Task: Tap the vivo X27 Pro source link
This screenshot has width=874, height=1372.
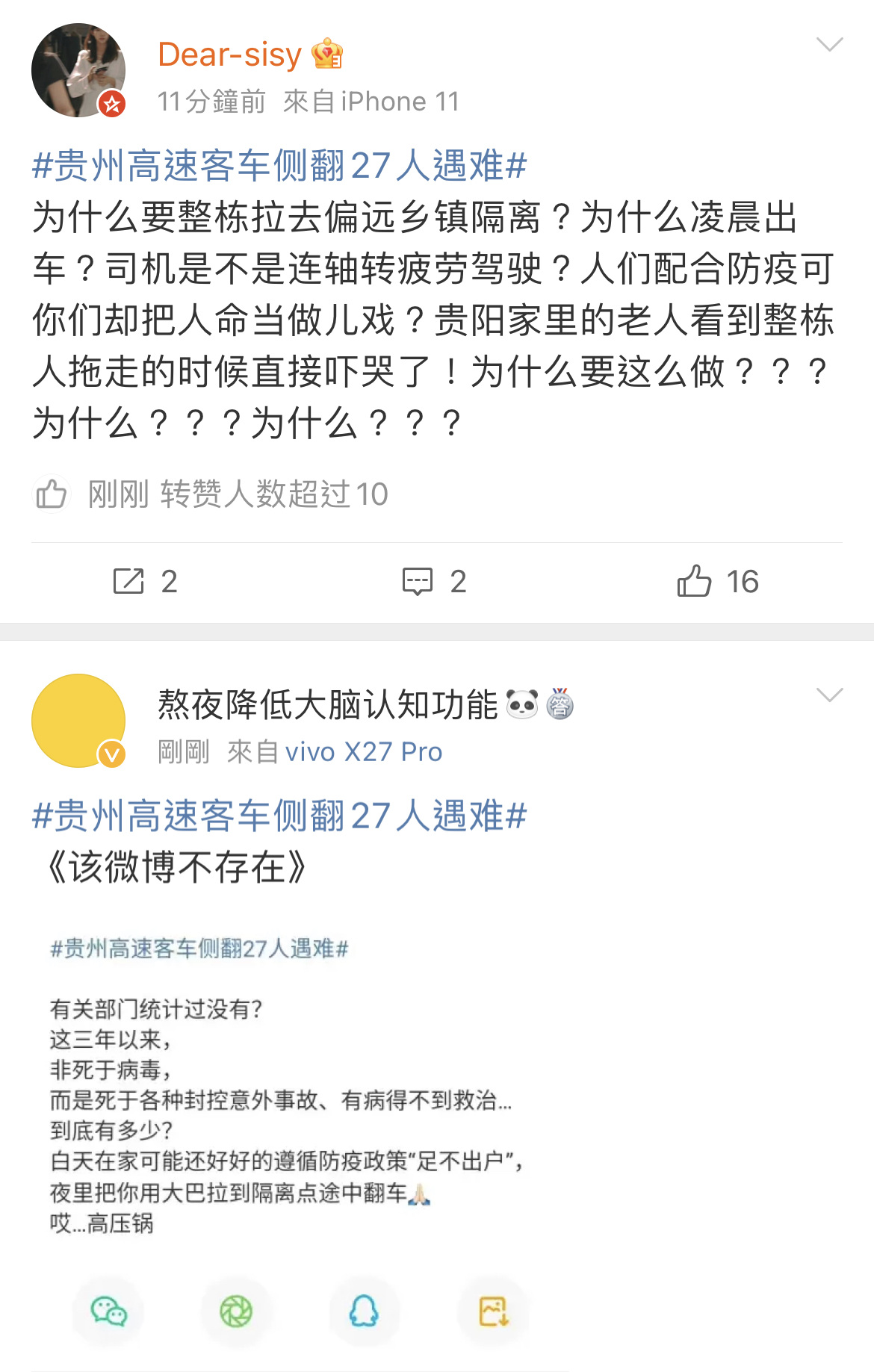Action: 364,752
